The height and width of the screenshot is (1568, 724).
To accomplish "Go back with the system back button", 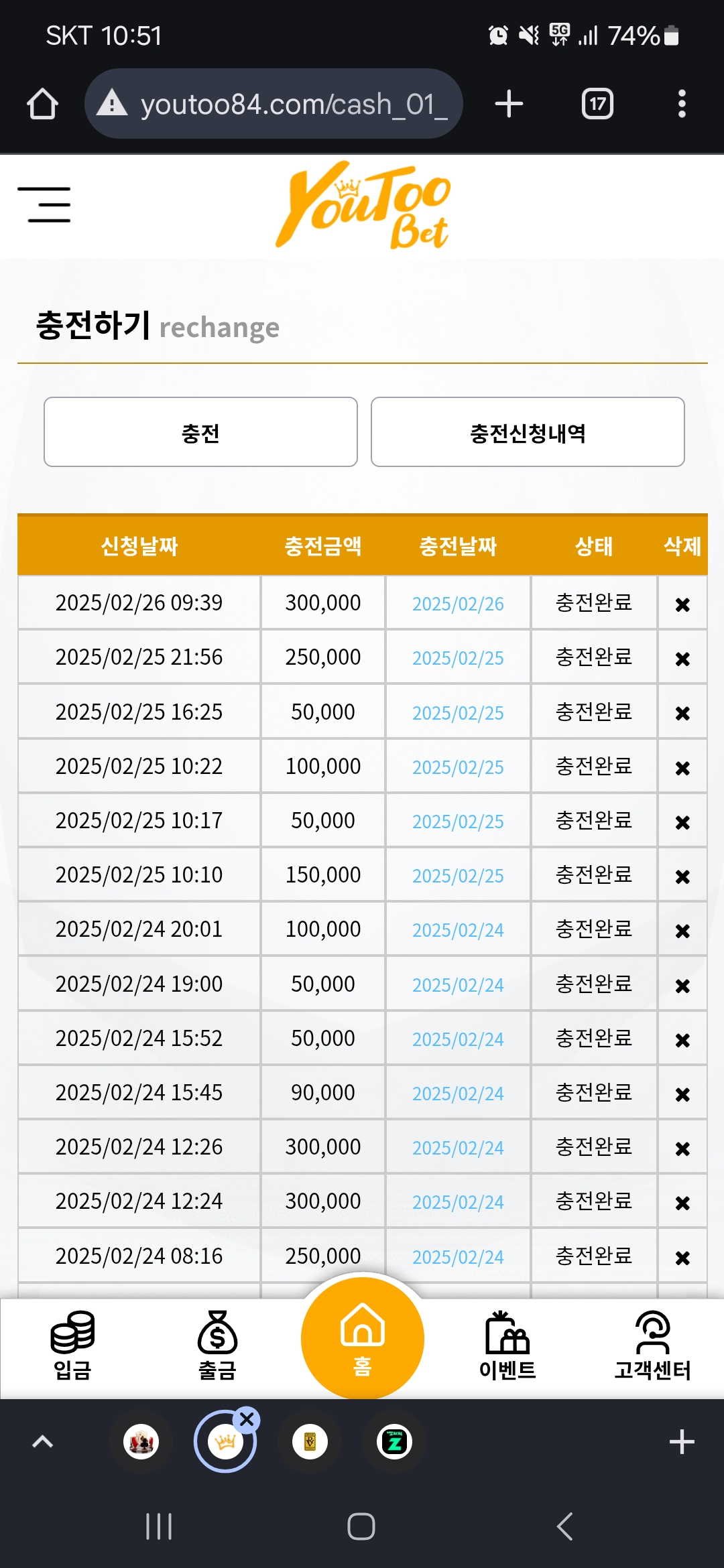I will click(x=564, y=1526).
